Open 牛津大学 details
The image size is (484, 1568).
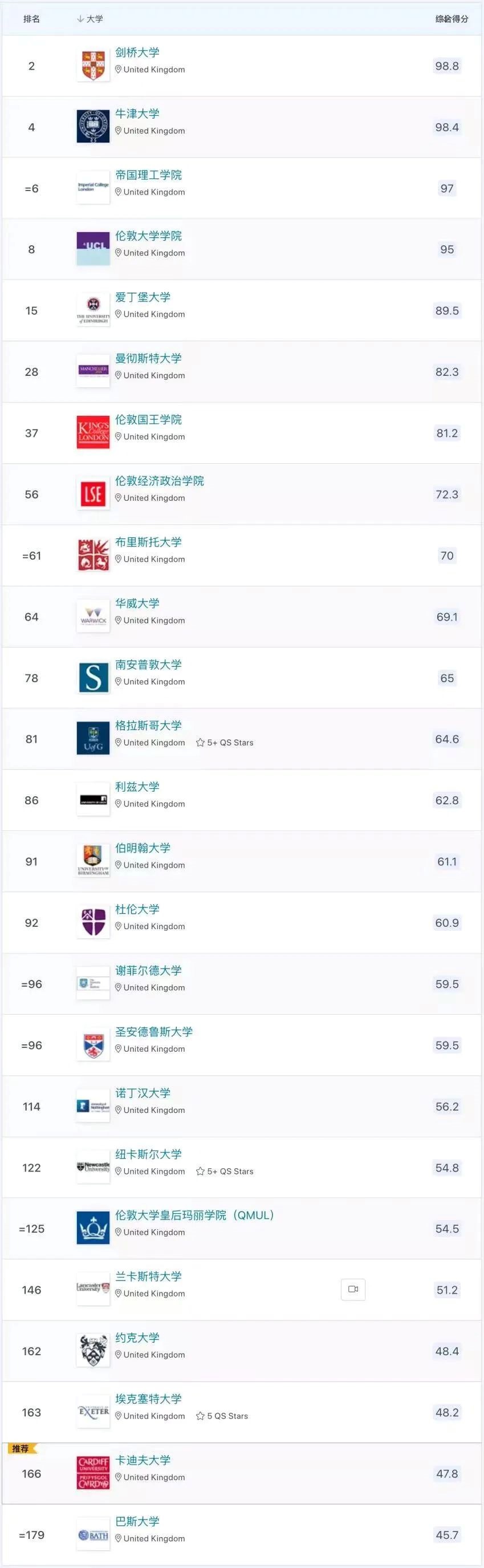[137, 114]
